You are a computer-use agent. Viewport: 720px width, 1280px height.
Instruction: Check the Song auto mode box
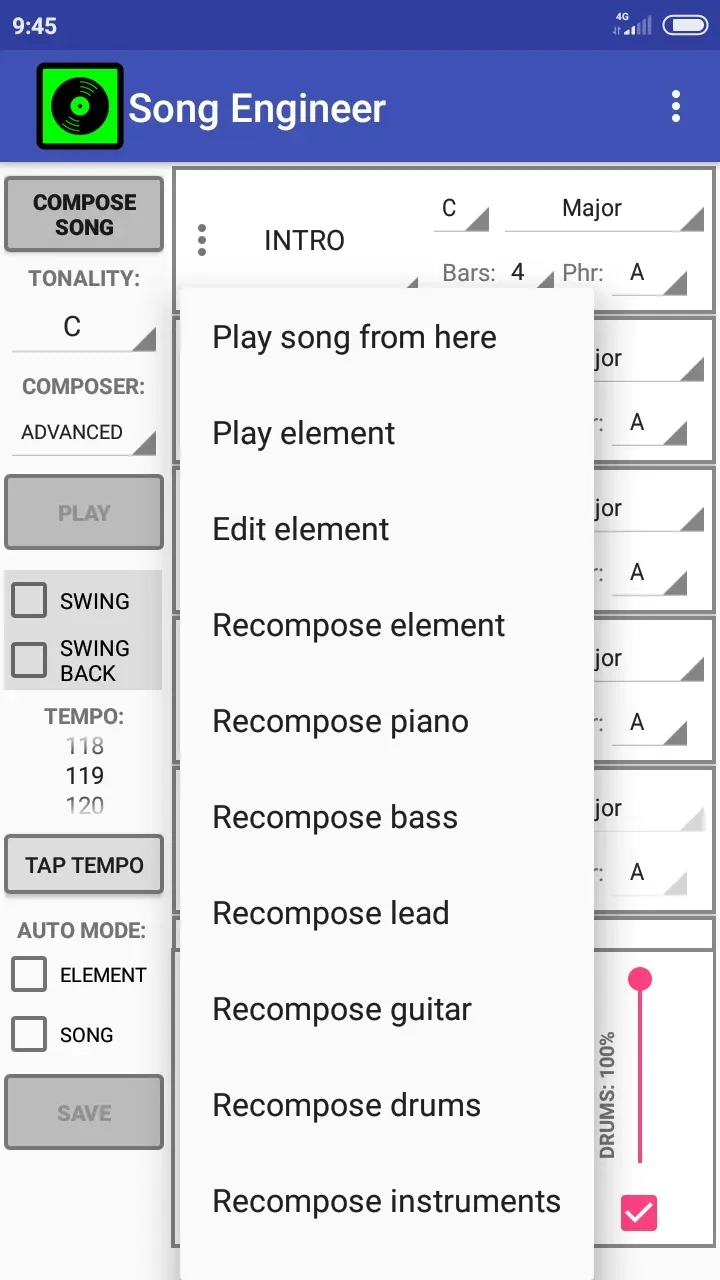(x=29, y=1035)
